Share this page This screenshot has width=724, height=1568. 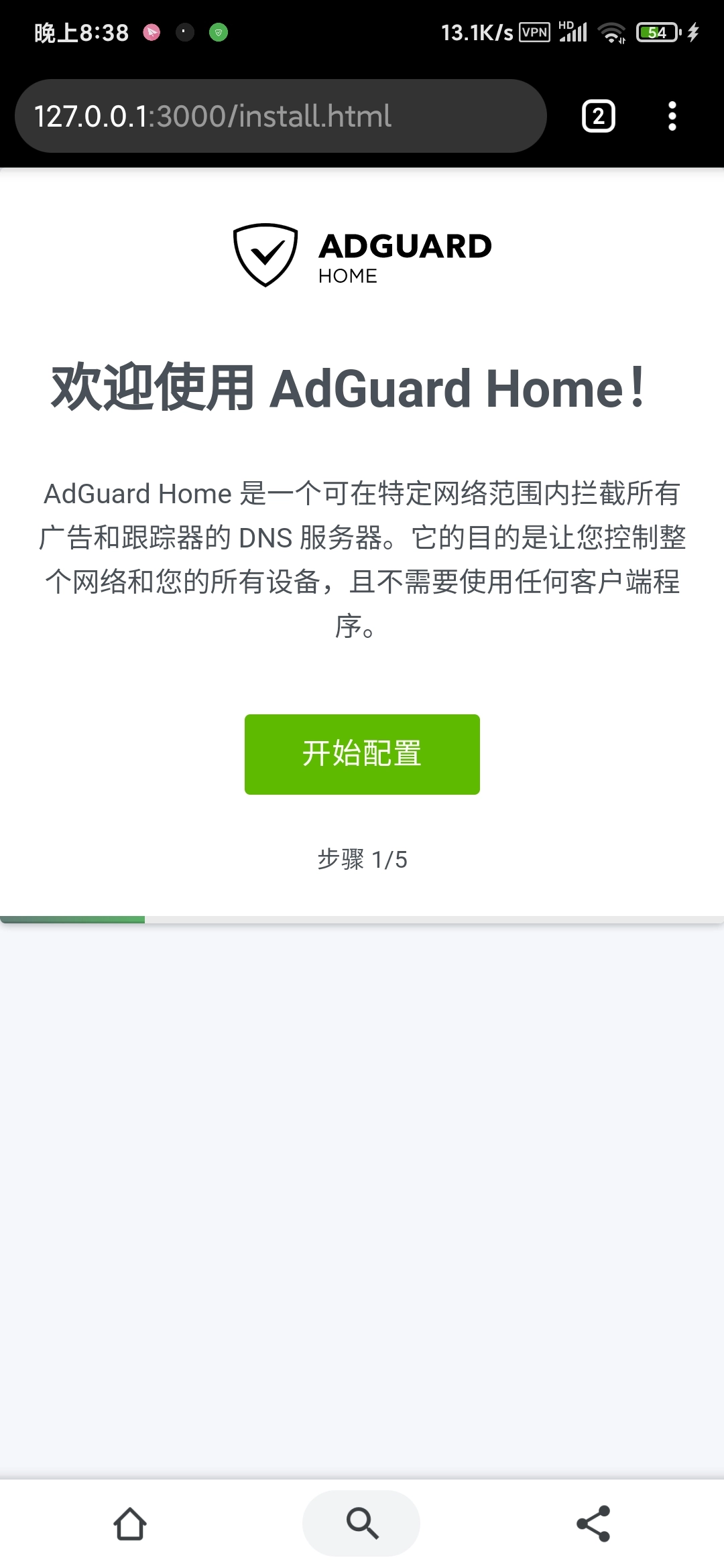pos(593,1524)
